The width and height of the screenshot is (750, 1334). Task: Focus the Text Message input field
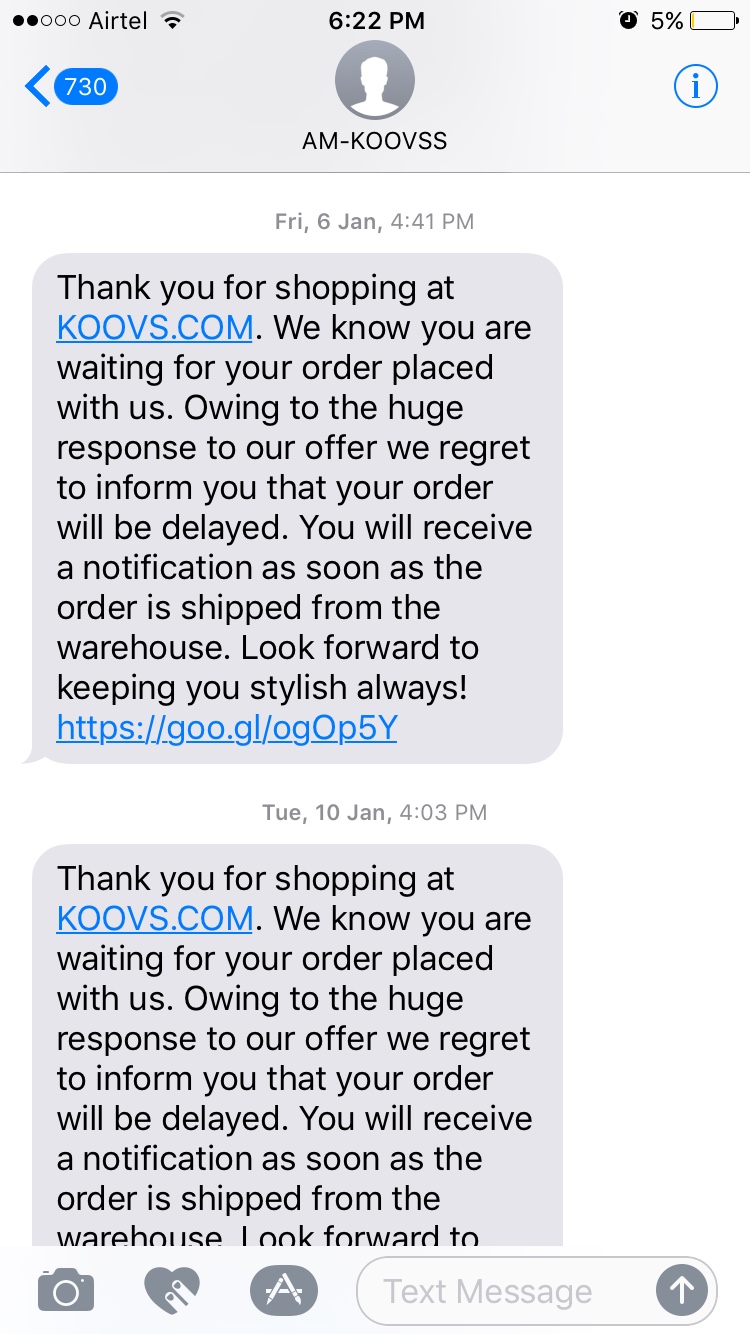point(500,1291)
